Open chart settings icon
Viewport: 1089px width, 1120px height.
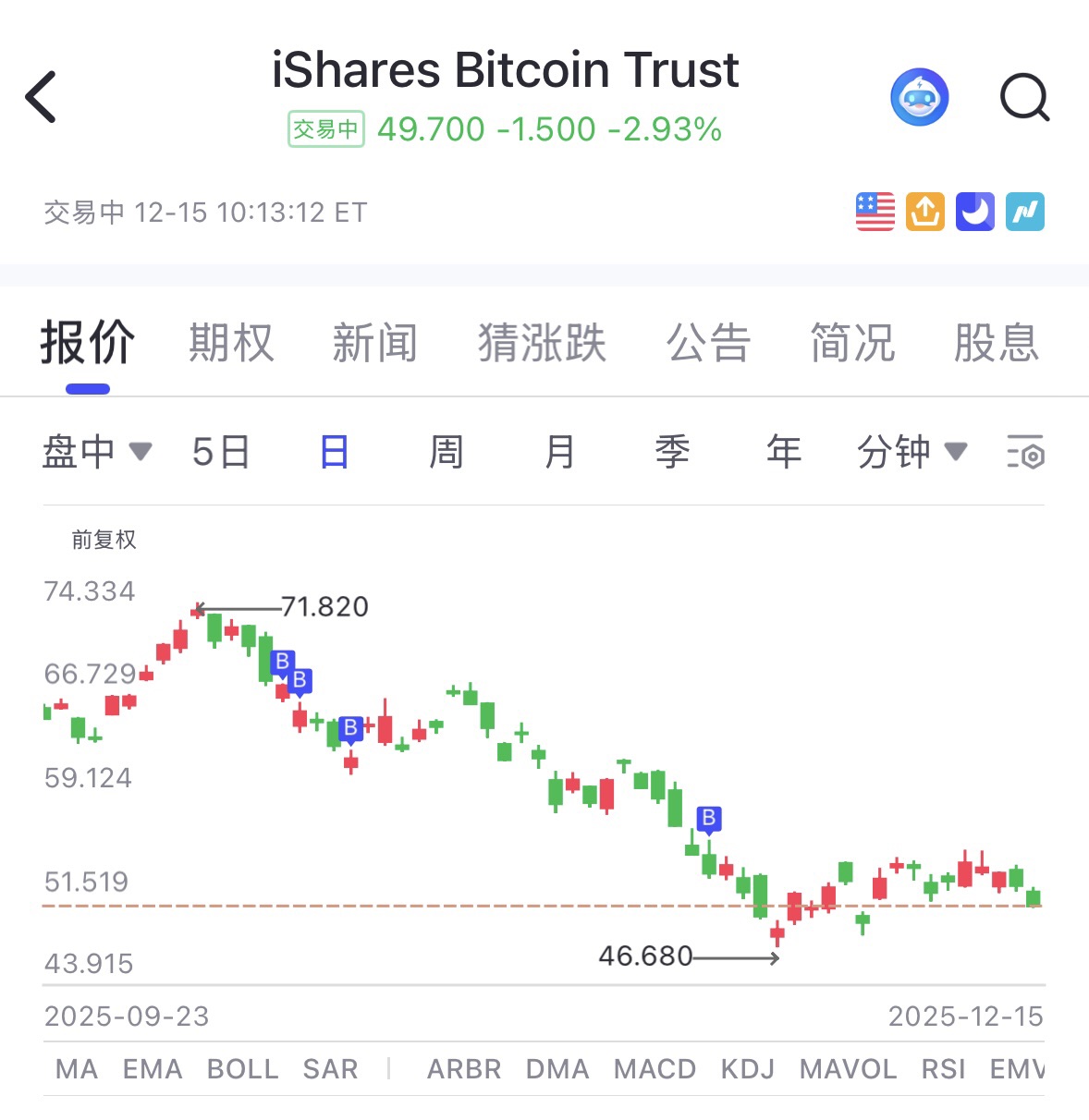(1025, 452)
